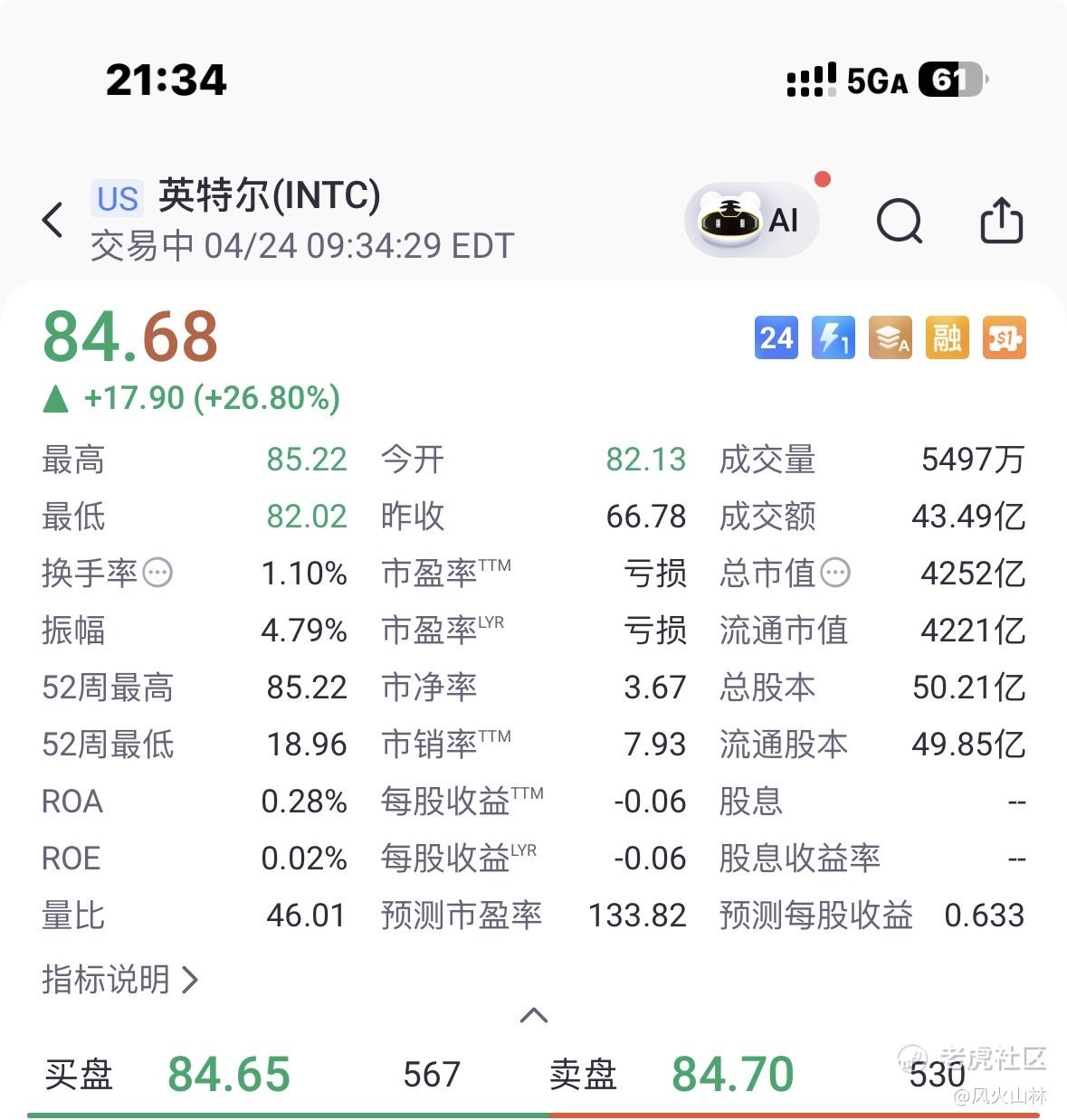This screenshot has height=1120, width=1067.
Task: Tap the lightning bolt badge
Action: coord(833,338)
